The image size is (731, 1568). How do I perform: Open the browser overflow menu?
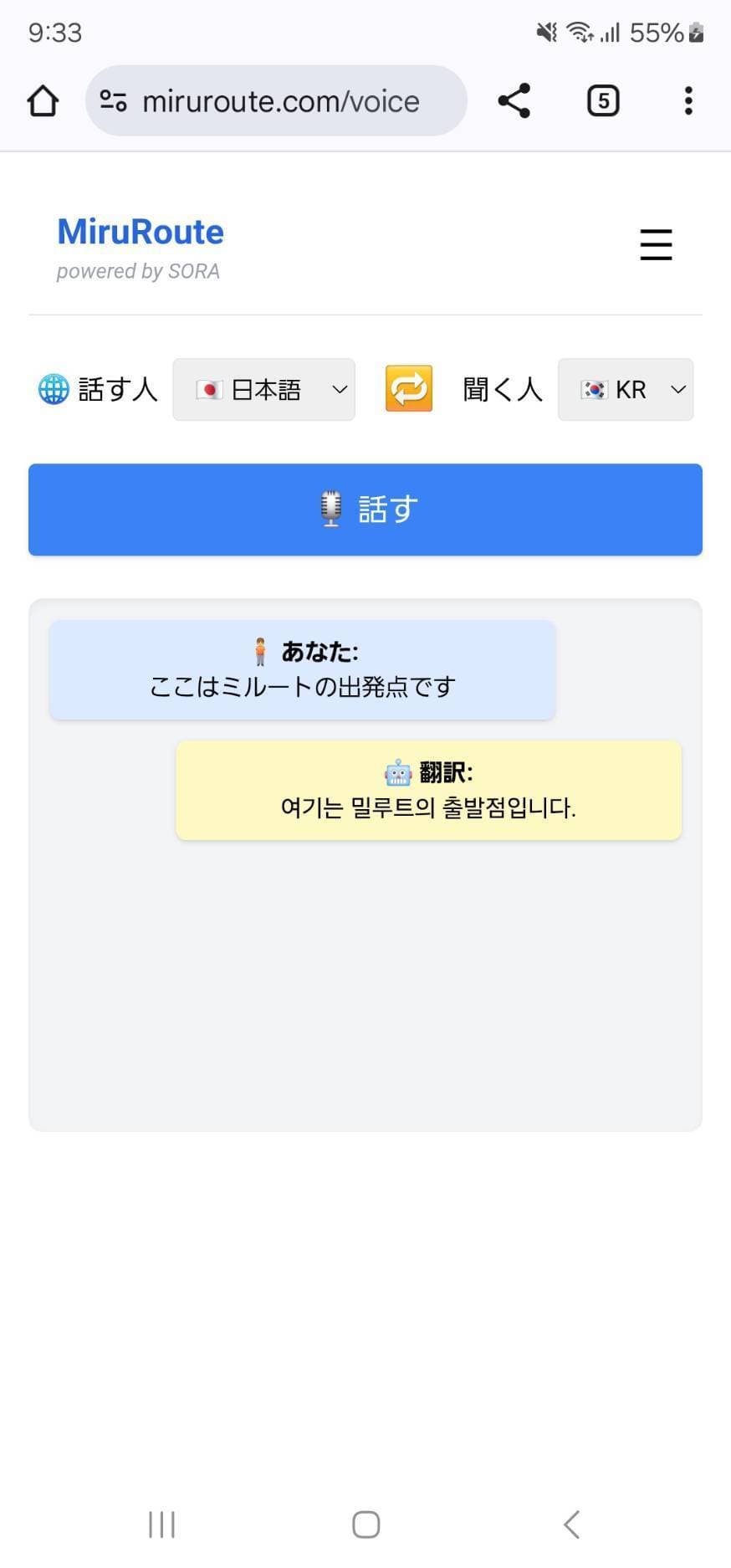(688, 101)
